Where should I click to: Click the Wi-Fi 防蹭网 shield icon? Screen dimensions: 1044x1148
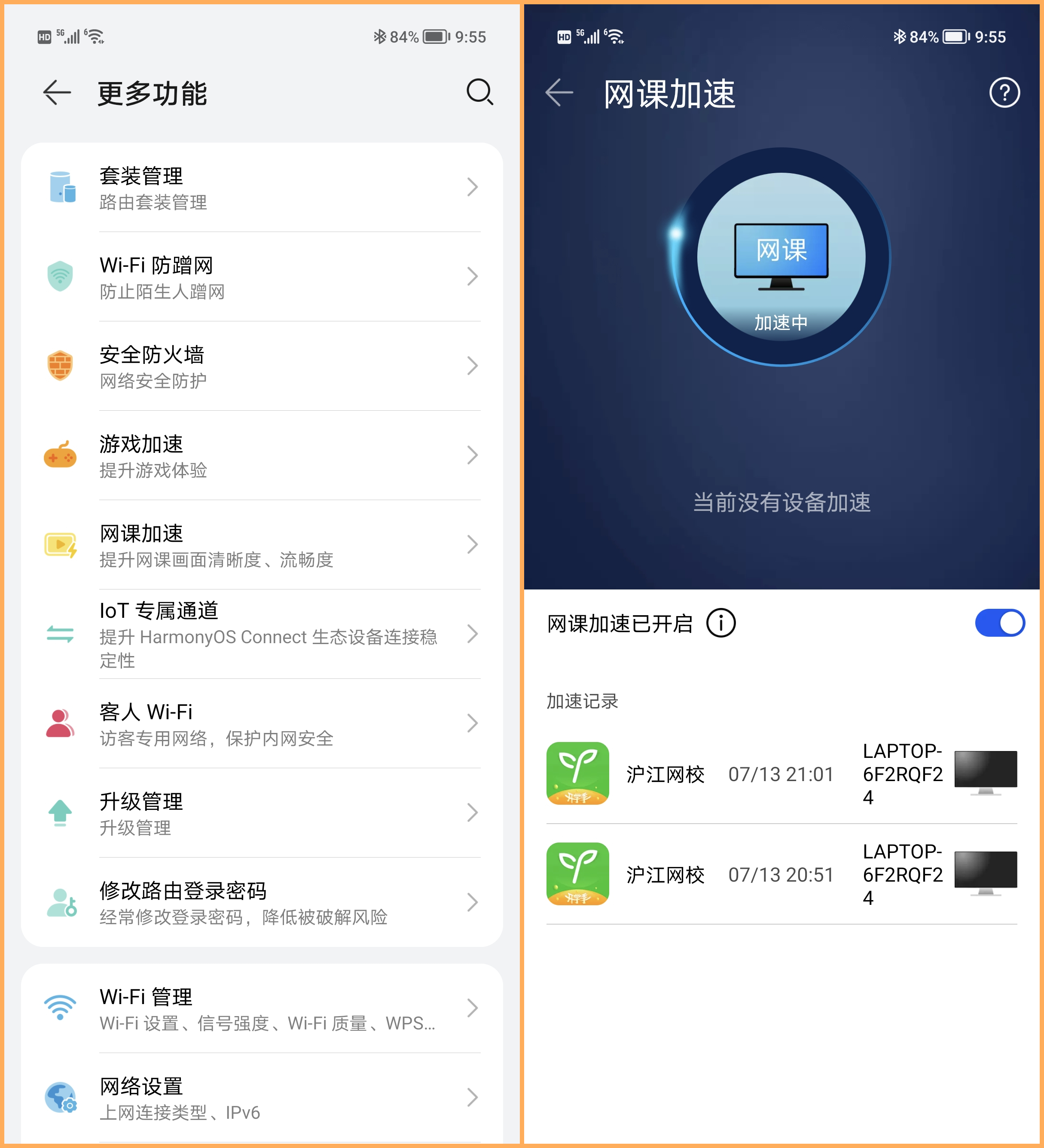pos(61,277)
